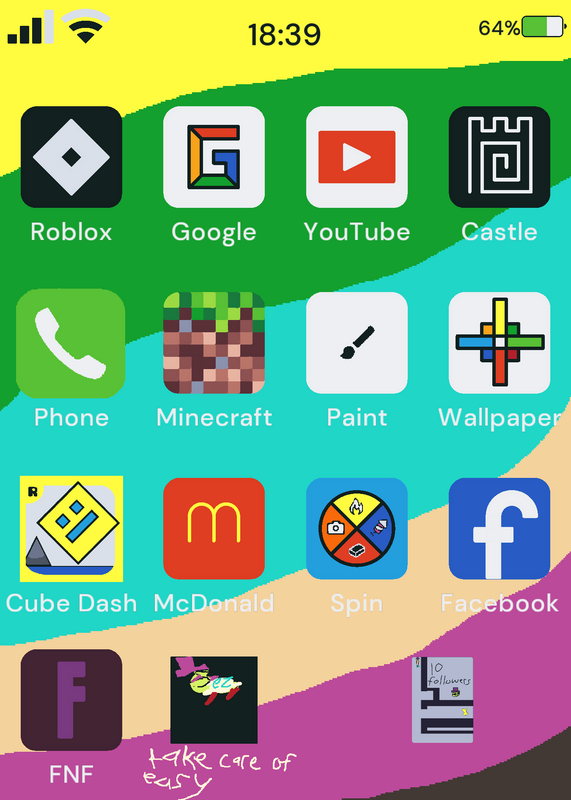Launch Minecraft
Image resolution: width=571 pixels, height=800 pixels.
point(214,343)
